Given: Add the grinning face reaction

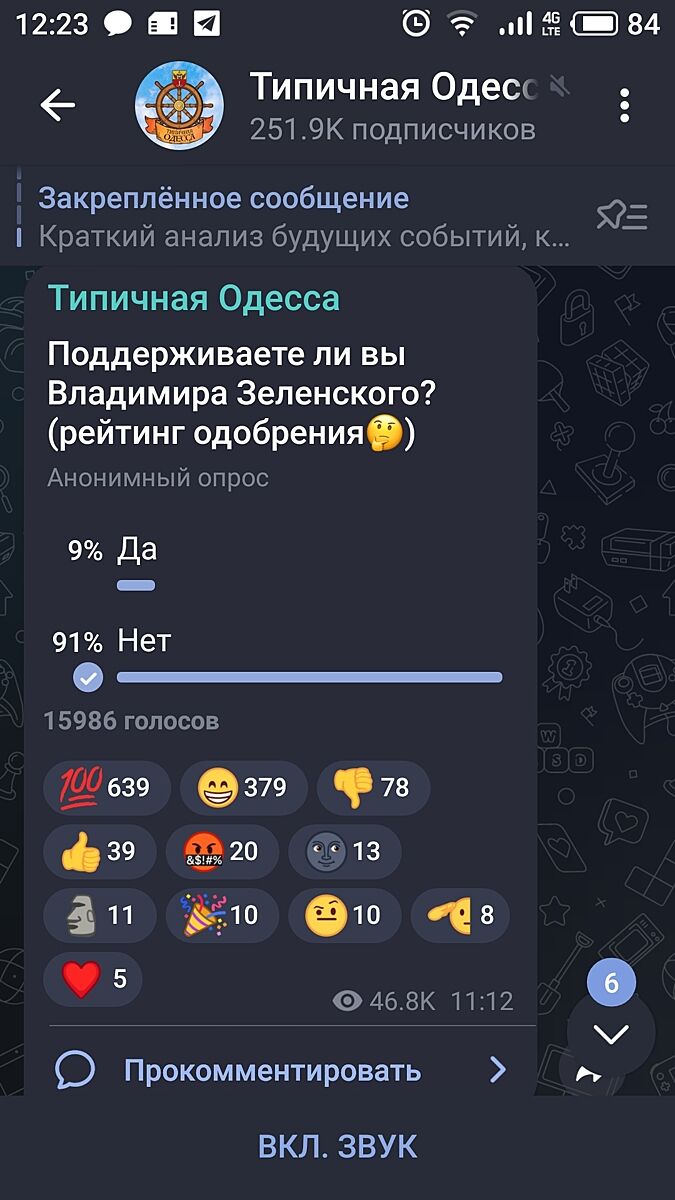Looking at the screenshot, I should point(241,788).
